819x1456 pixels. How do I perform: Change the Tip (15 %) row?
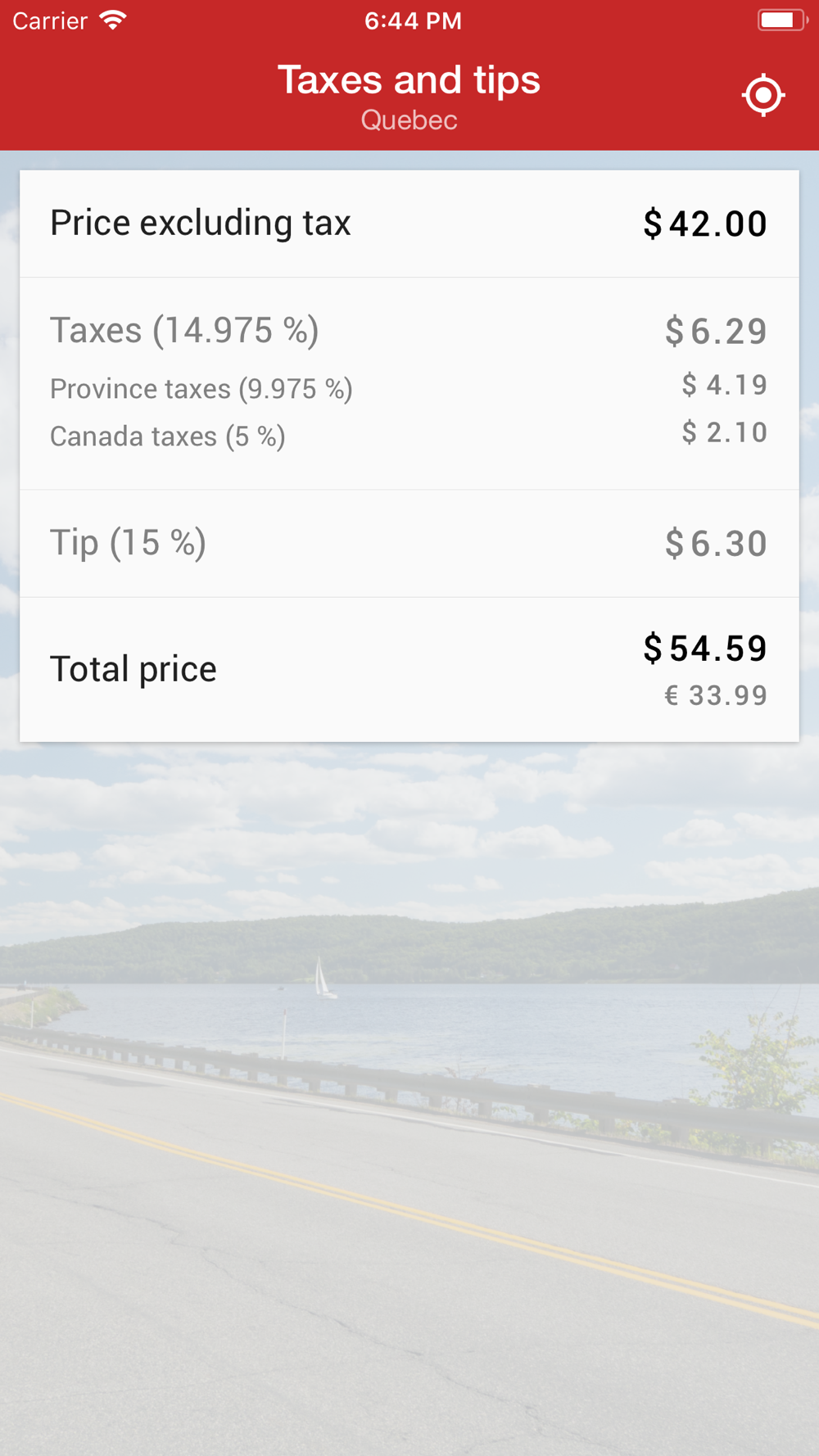[409, 544]
